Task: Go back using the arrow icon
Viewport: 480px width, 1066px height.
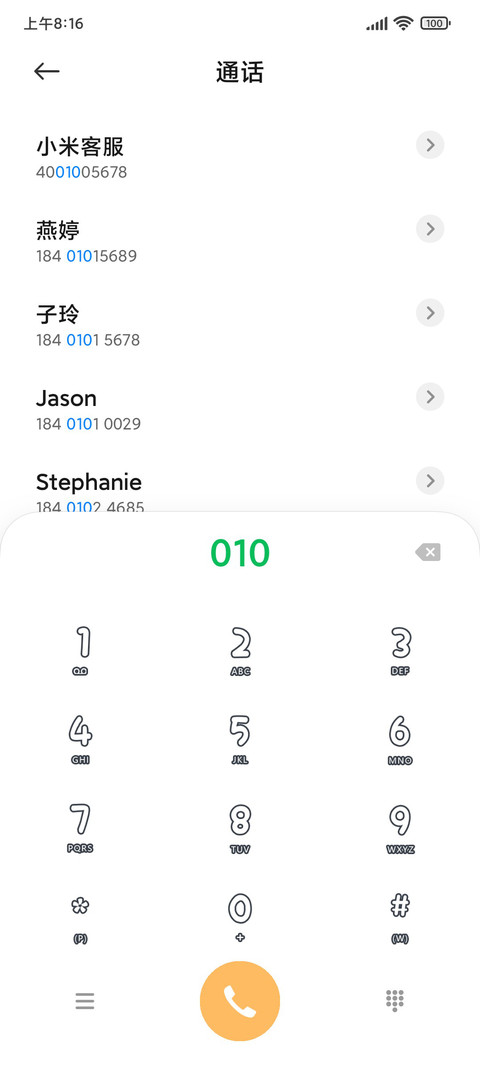Action: (47, 71)
